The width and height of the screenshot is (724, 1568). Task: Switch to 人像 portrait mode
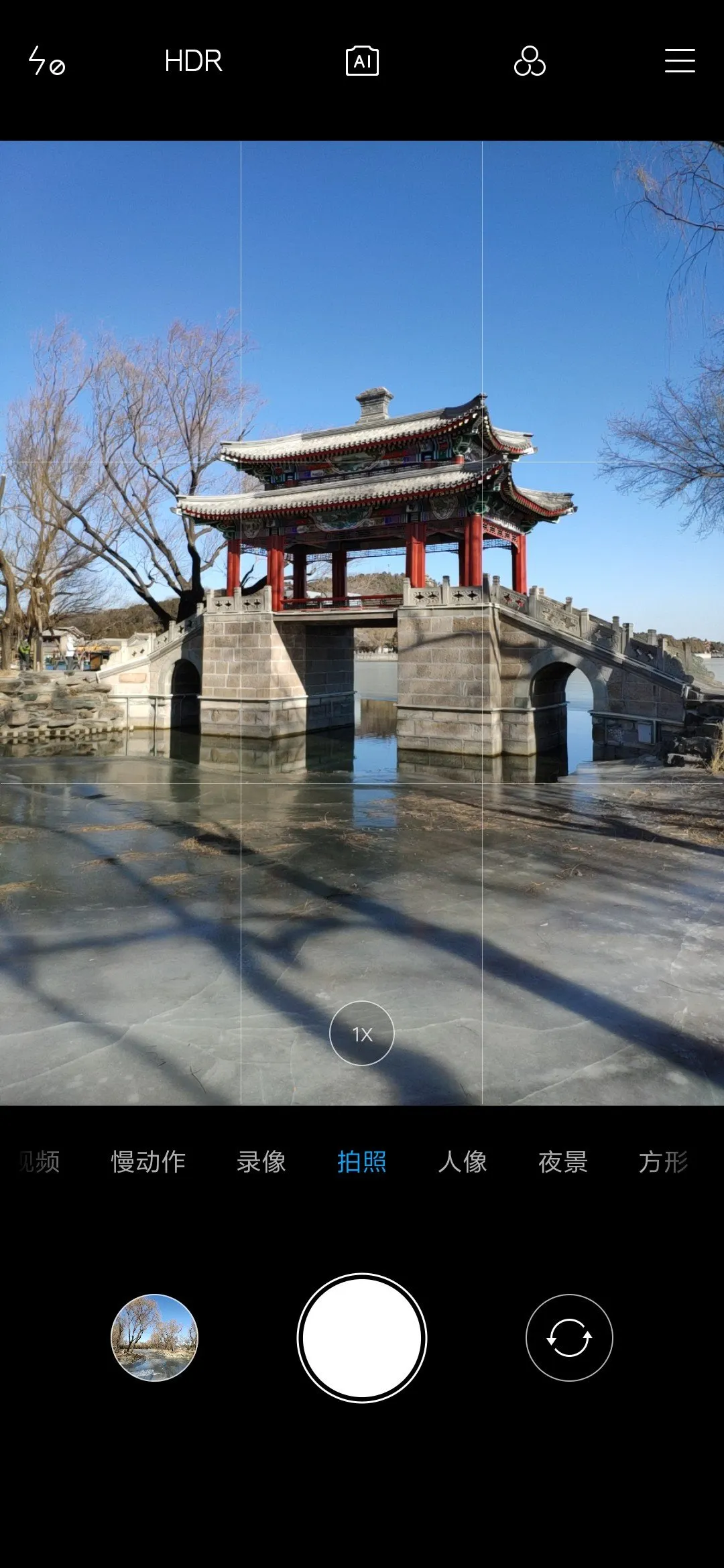(x=463, y=1161)
